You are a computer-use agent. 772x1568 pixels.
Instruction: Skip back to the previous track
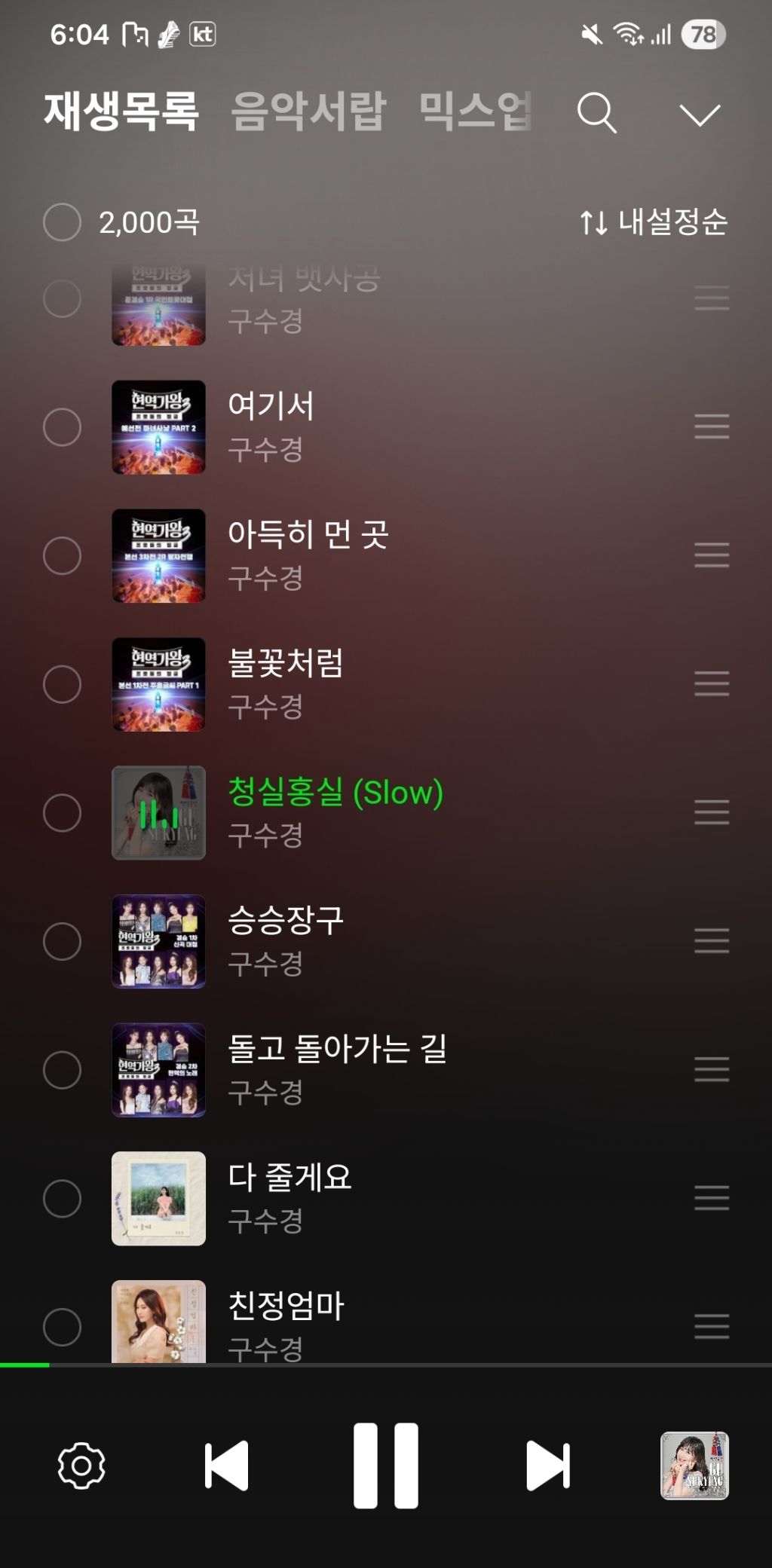pyautogui.click(x=226, y=1466)
